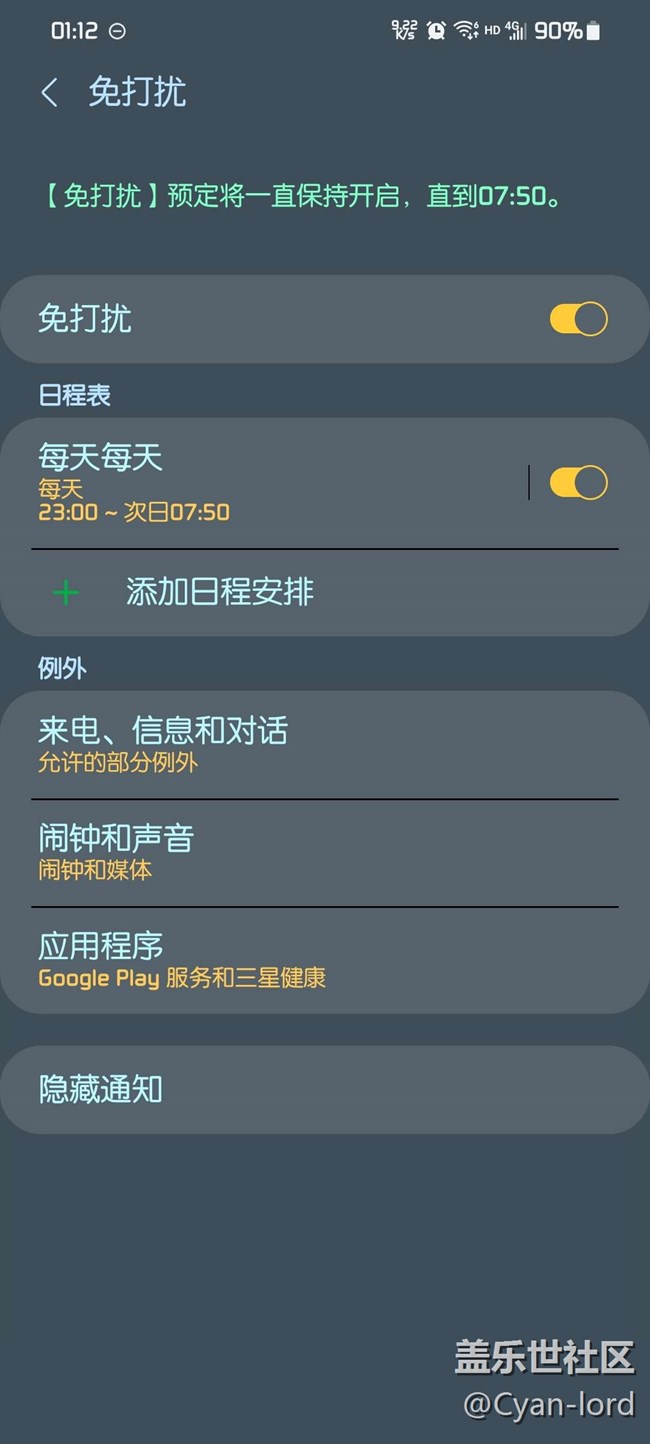Disable the 每天每天 schedule switch
This screenshot has height=1444, width=650.
coord(578,483)
